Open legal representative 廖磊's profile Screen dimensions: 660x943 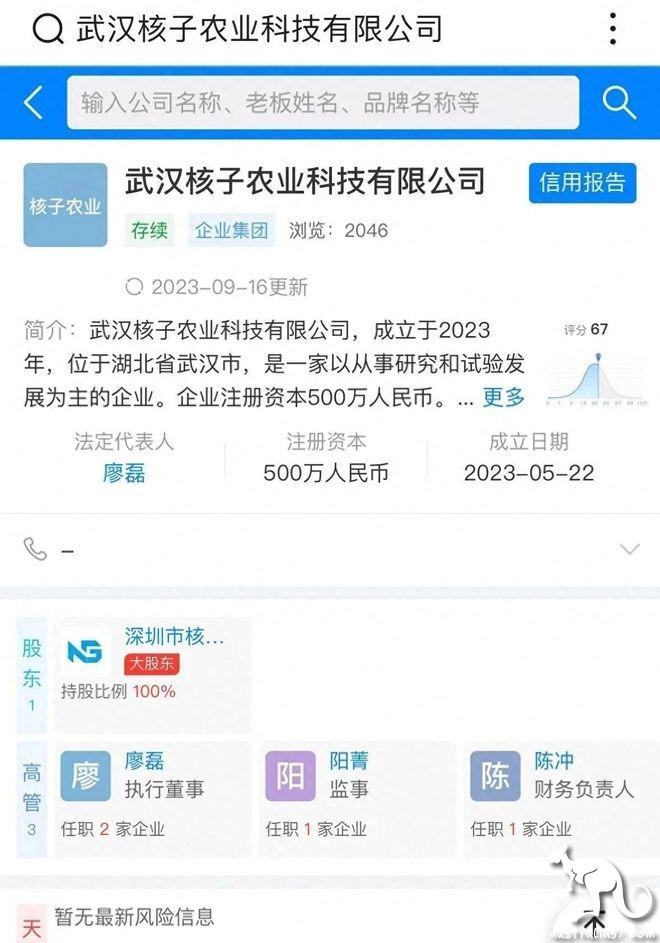coord(124,473)
